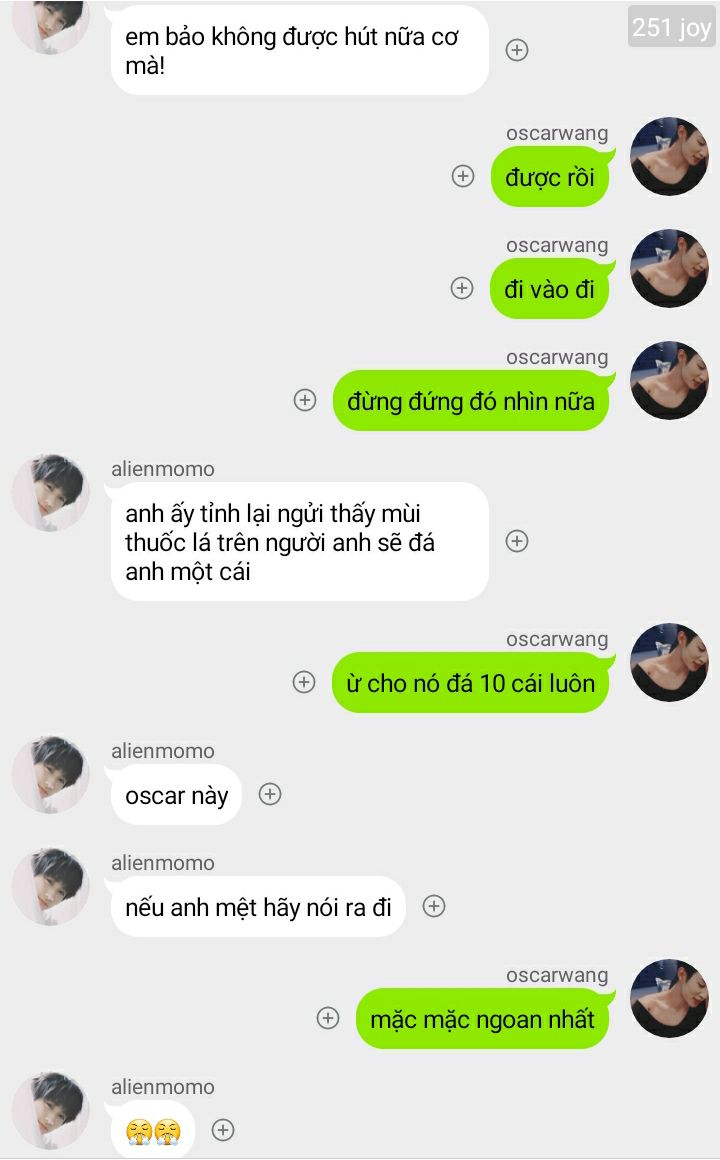
Task: View alienmomo's avatar beside "oscar này"
Action: click(51, 775)
